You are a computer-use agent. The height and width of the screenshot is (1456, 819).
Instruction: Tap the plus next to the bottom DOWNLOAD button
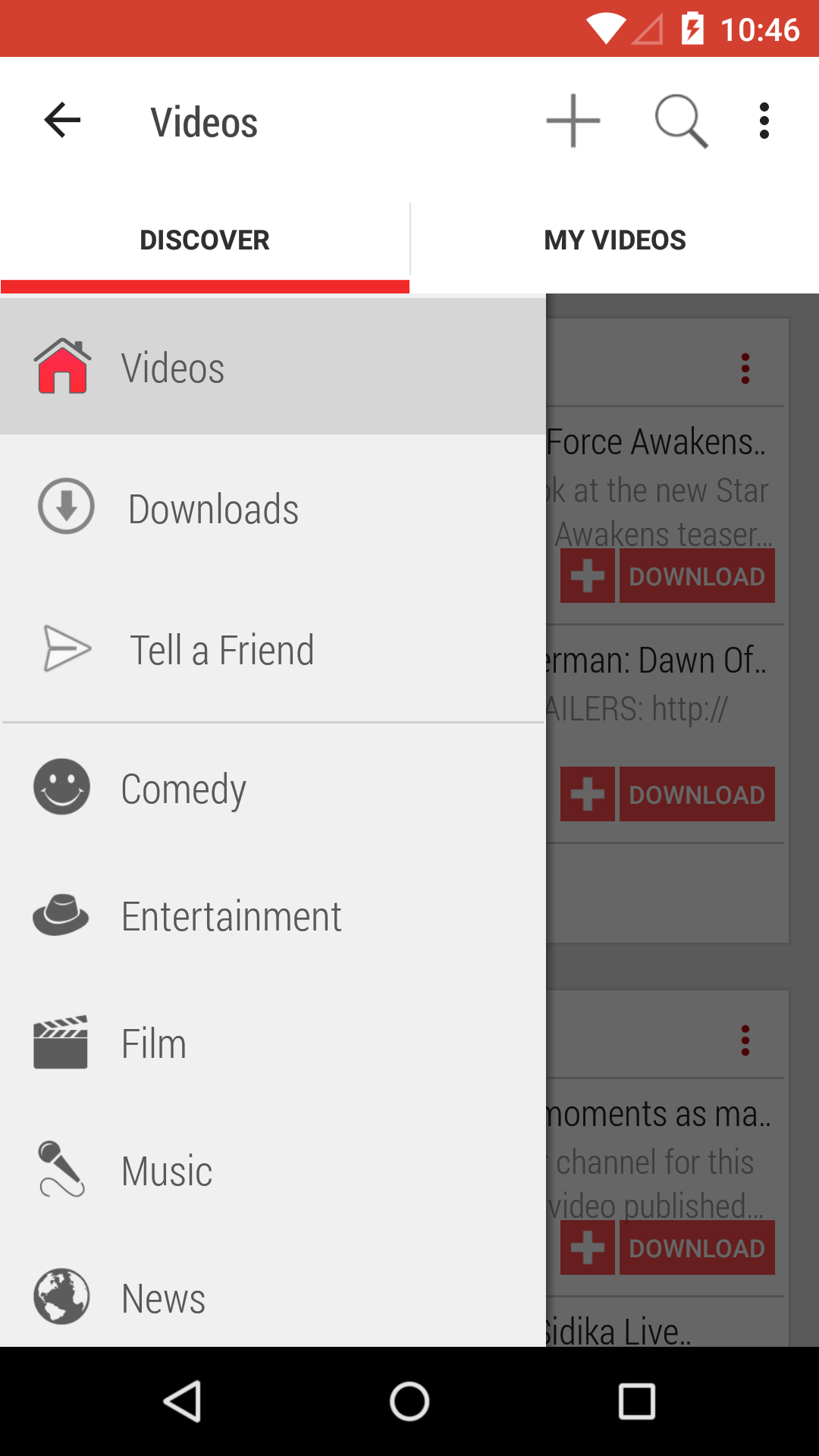pyautogui.click(x=587, y=1248)
